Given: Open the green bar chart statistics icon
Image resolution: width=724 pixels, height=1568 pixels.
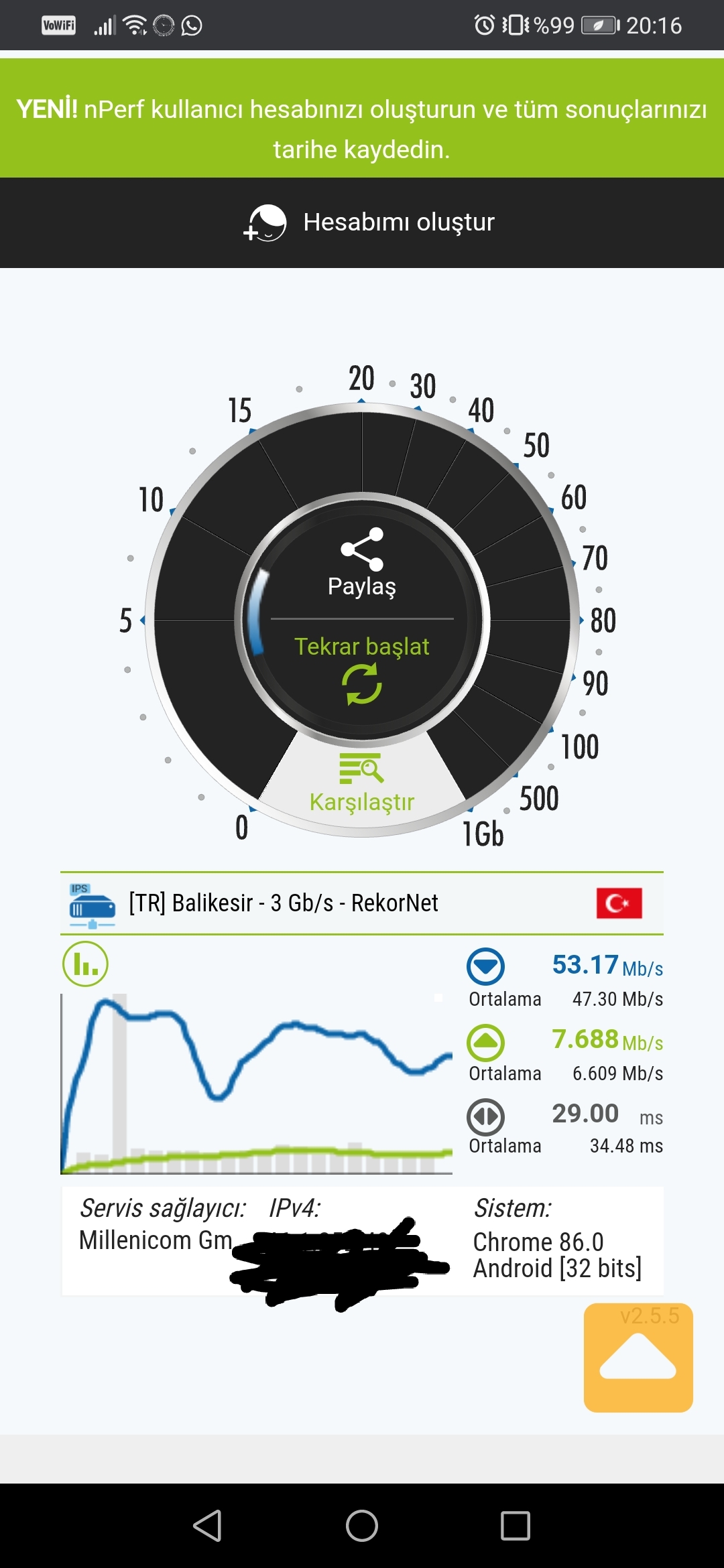Looking at the screenshot, I should click(x=85, y=964).
